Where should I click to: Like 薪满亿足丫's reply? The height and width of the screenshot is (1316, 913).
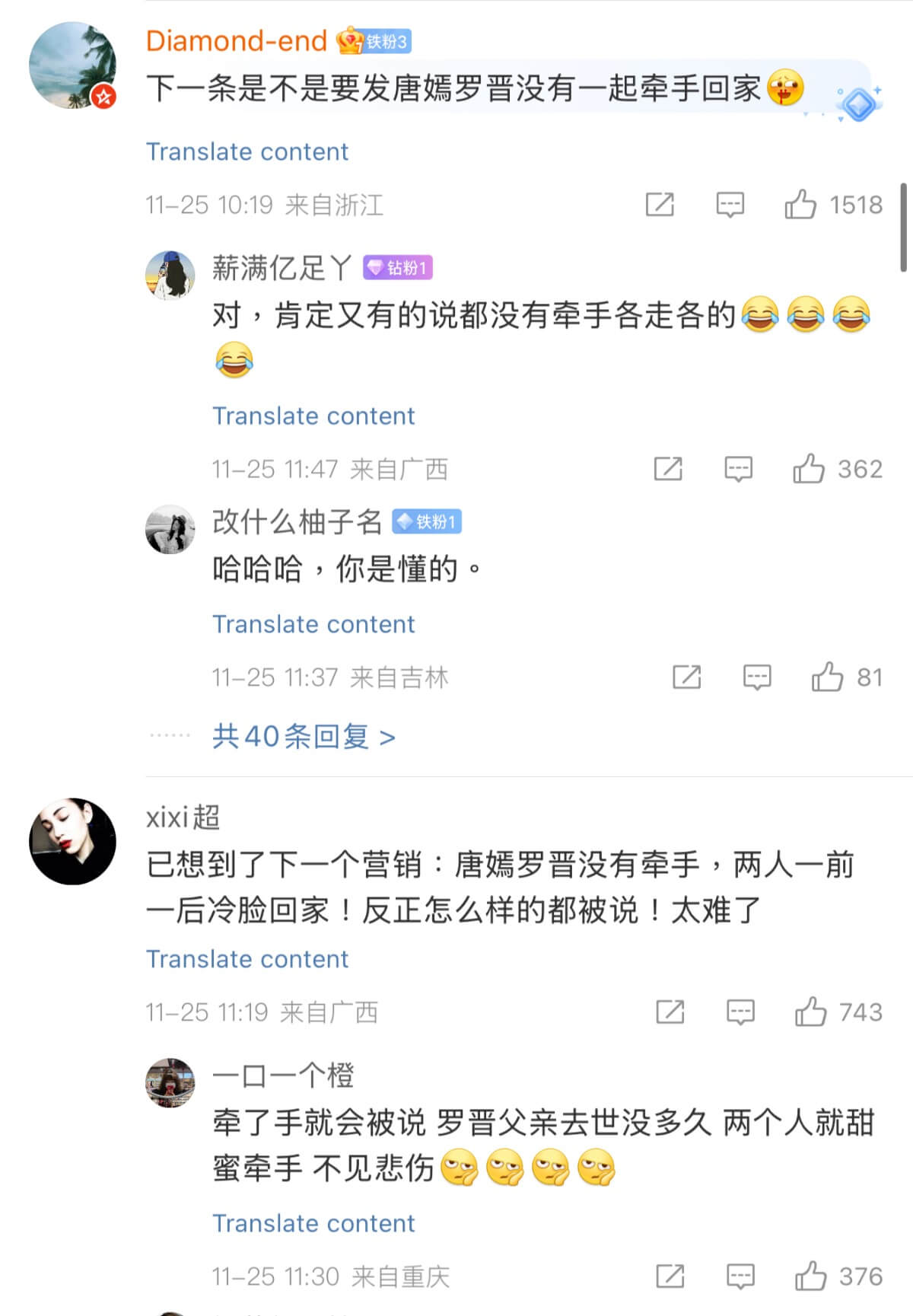[809, 469]
